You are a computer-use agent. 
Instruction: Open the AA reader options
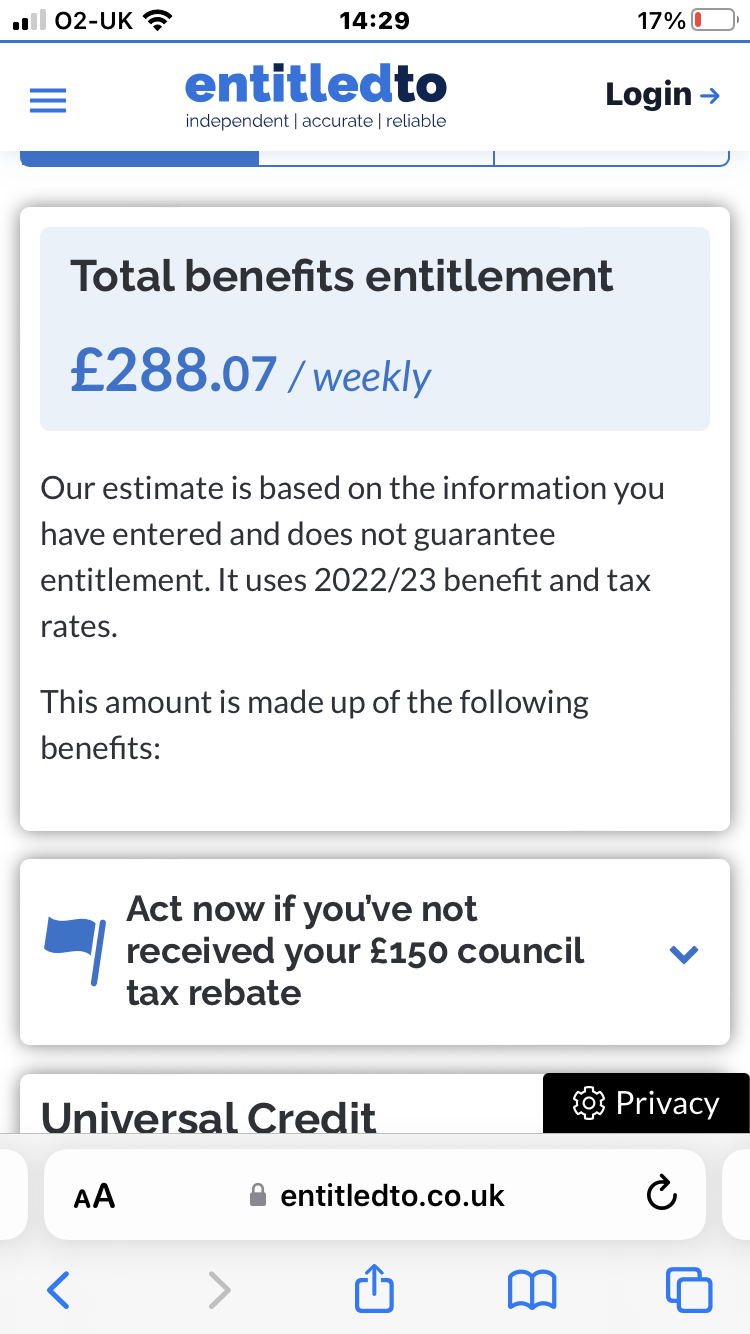pyautogui.click(x=95, y=1195)
